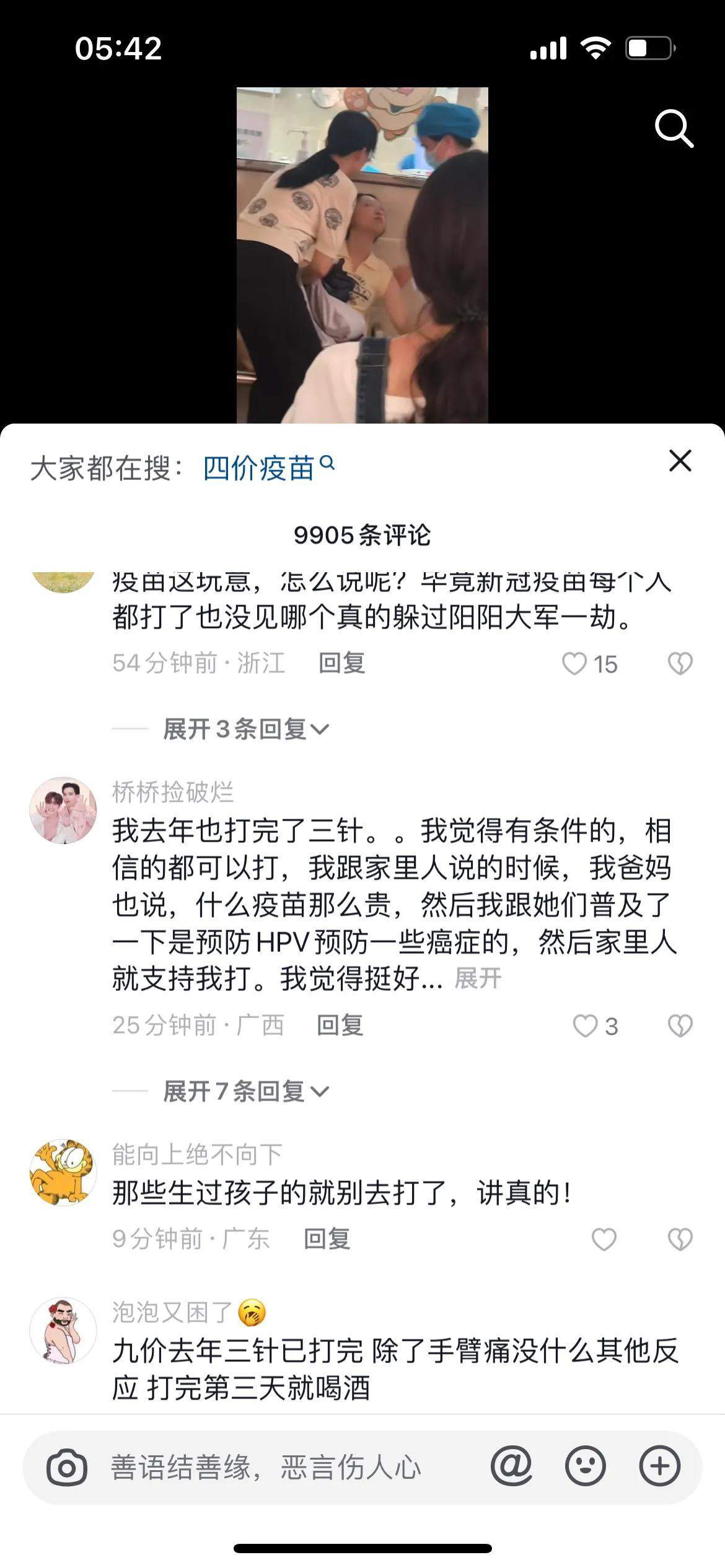The width and height of the screenshot is (725, 1568).
Task: Like the comment by 能向上绝不向下
Action: [604, 1240]
